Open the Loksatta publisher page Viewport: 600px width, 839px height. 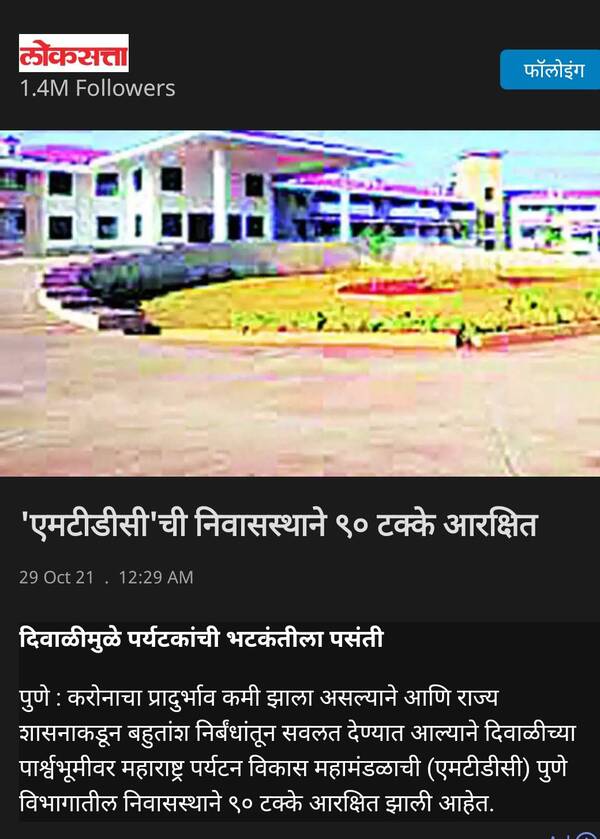click(x=74, y=53)
